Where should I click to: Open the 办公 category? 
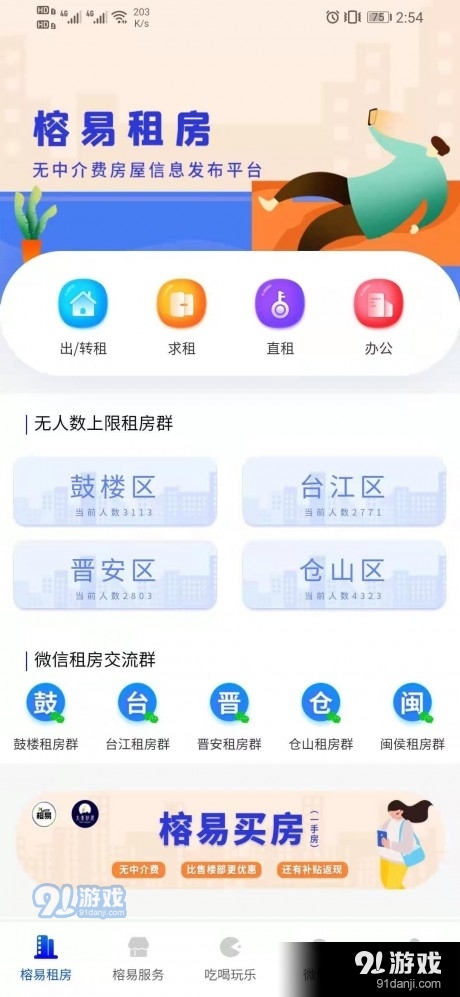click(x=379, y=316)
